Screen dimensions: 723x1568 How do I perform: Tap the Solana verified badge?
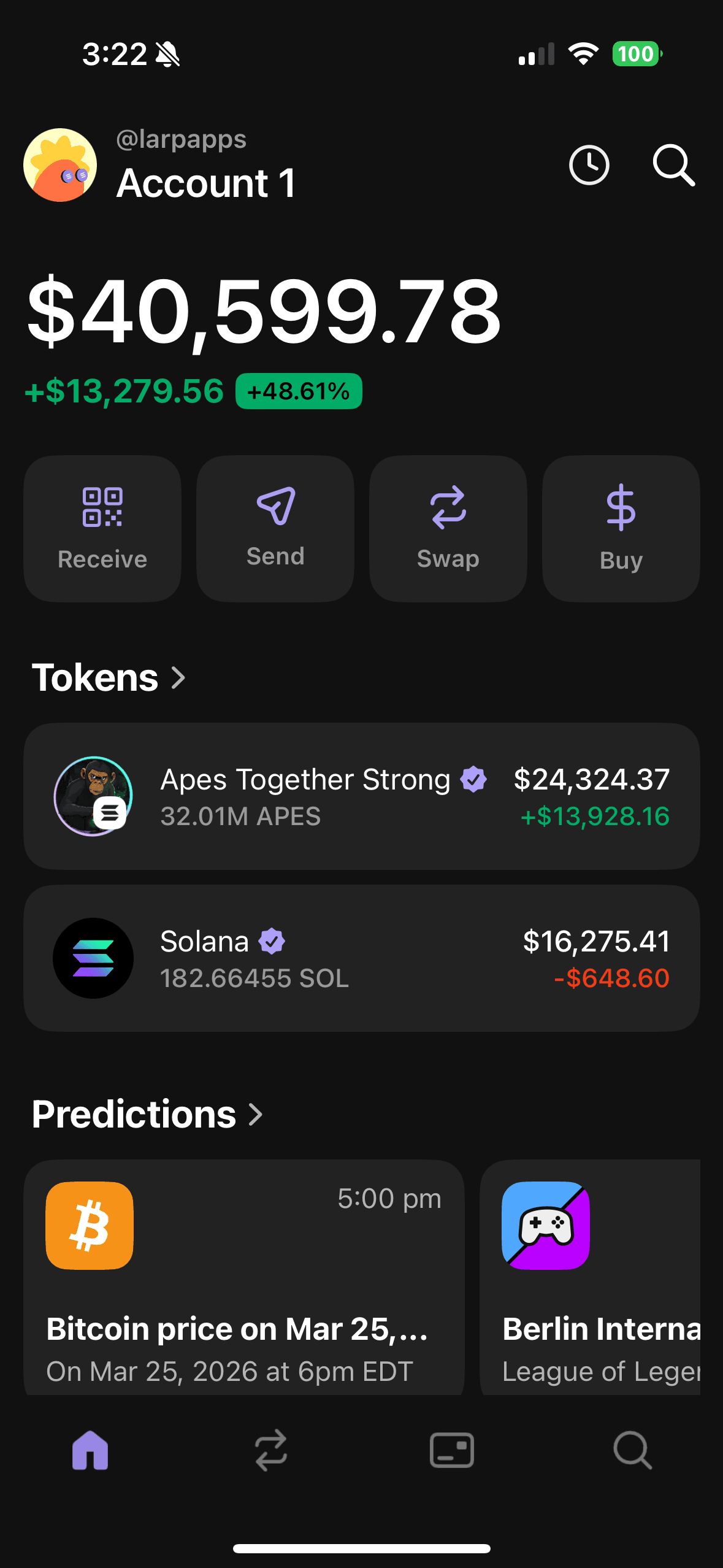click(x=272, y=940)
